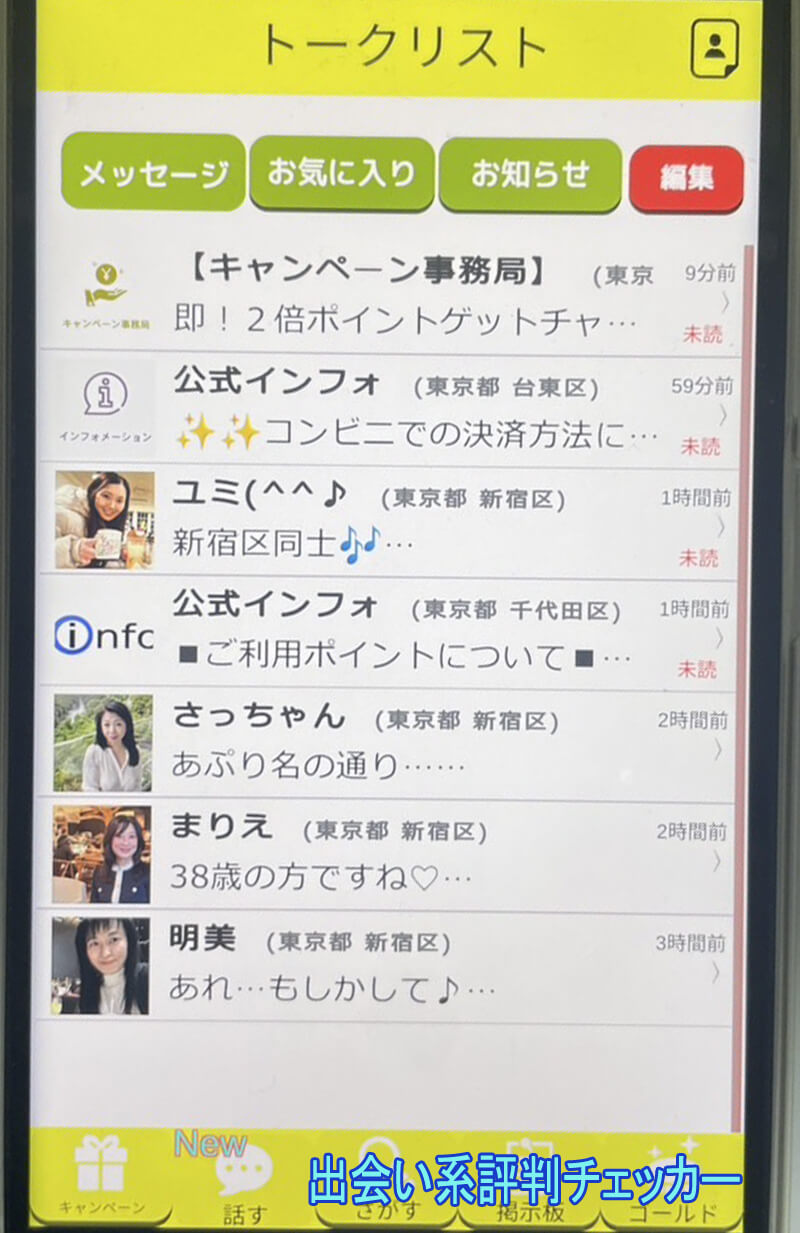Tap the red 編集 button
The width and height of the screenshot is (800, 1233).
[686, 179]
